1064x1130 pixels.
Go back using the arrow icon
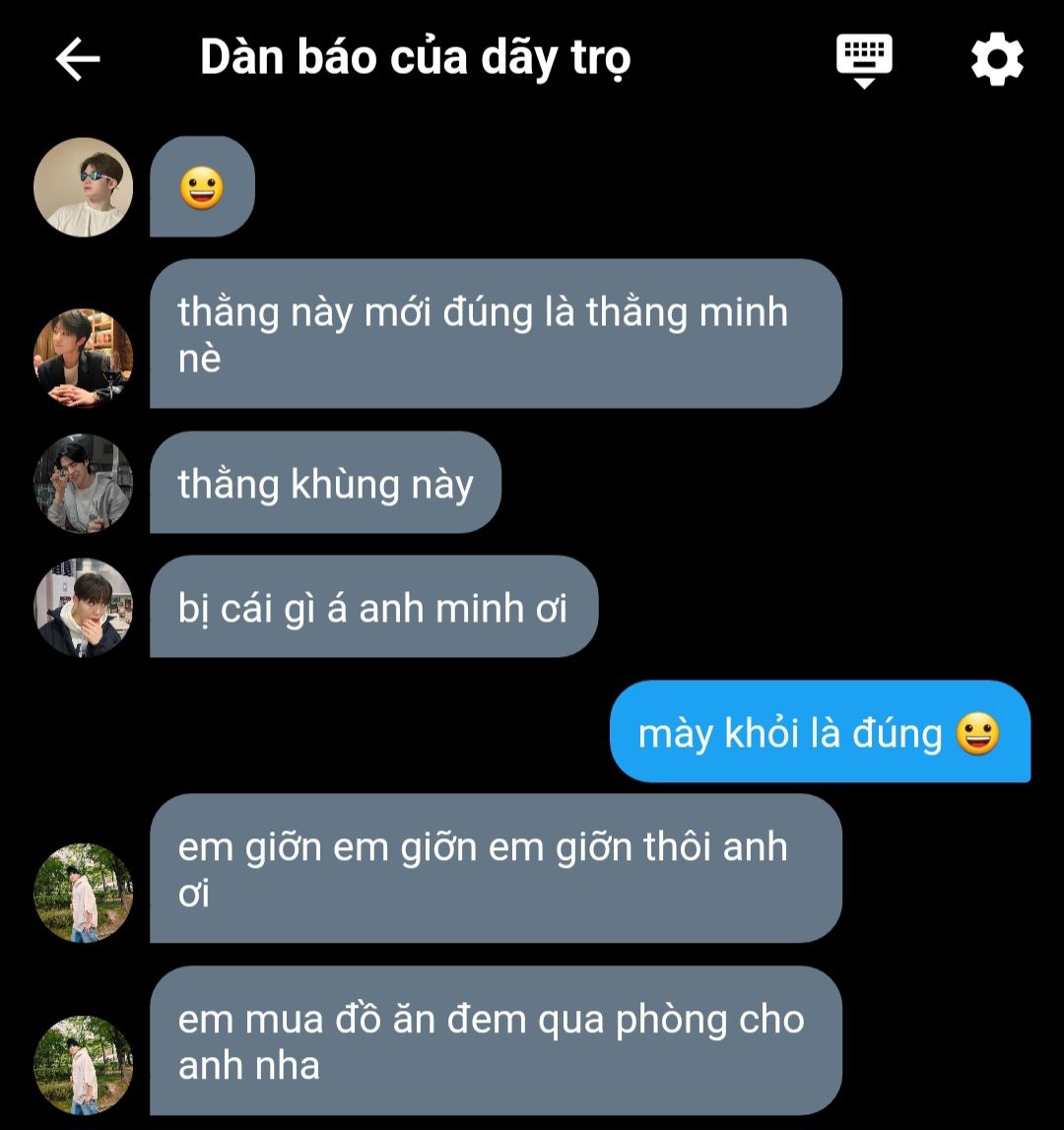click(x=78, y=59)
